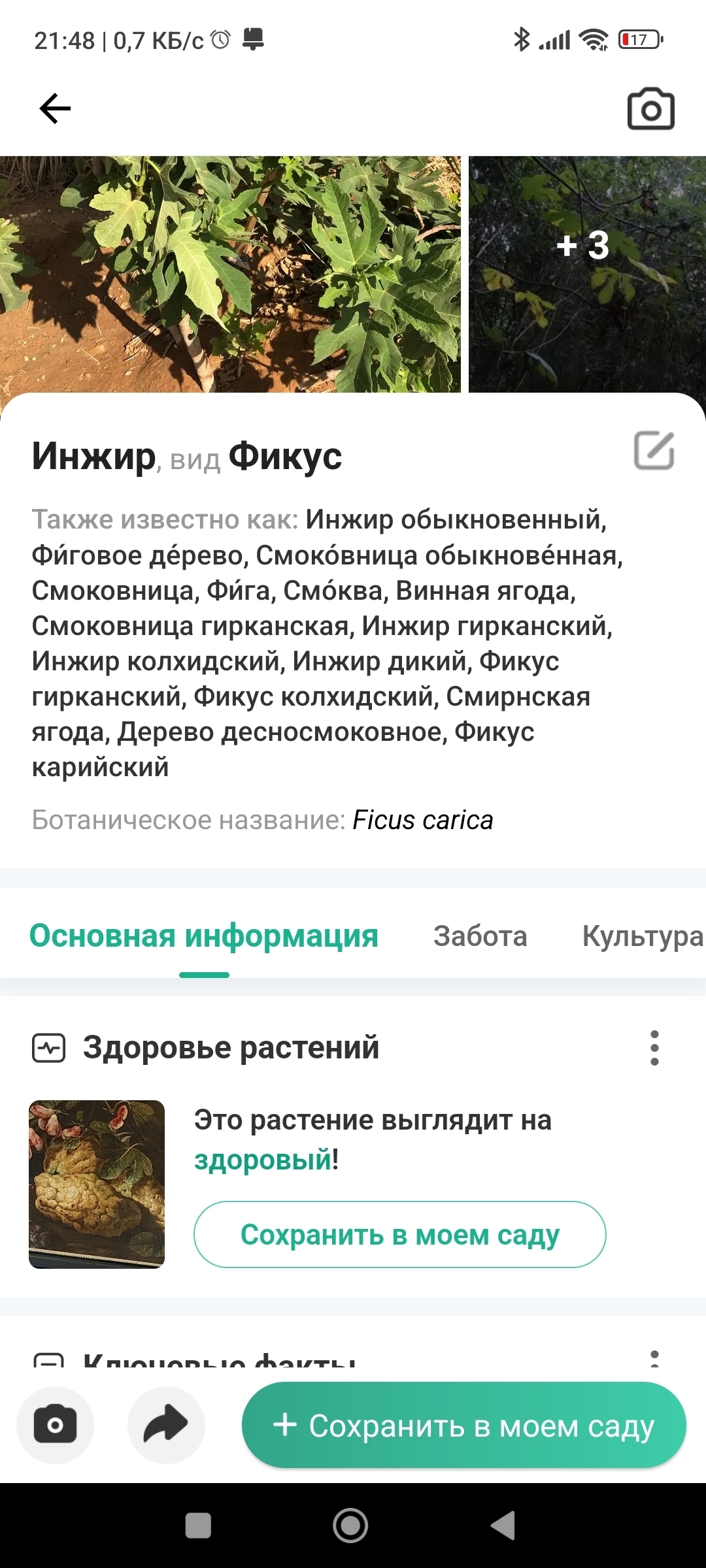This screenshot has height=1568, width=706.
Task: Tap the green floating Сохранить в моем саду button
Action: click(x=464, y=1426)
